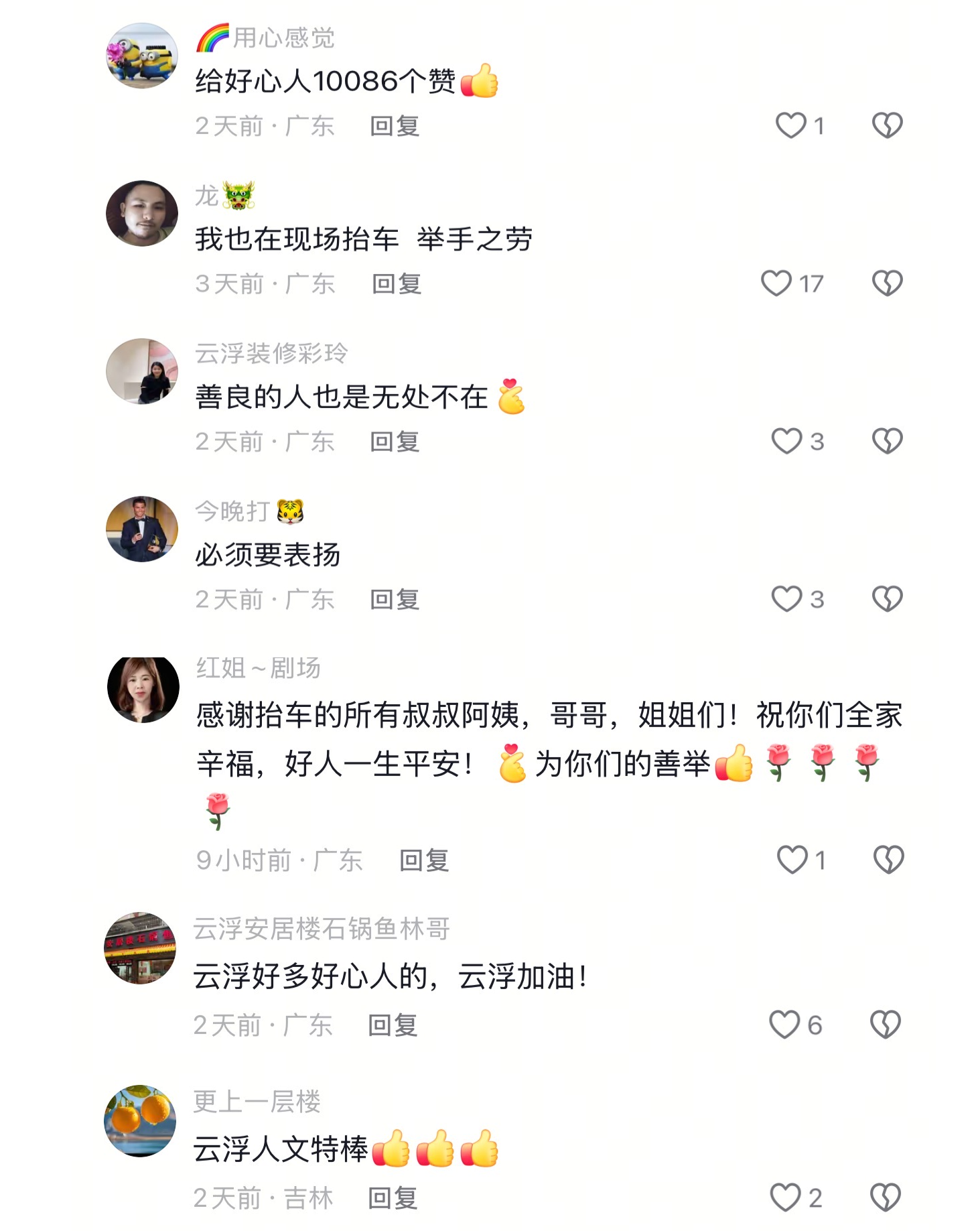Open 云浮安居楼石锅鱼林哥's username
The width and height of the screenshot is (980, 1231).
322,929
